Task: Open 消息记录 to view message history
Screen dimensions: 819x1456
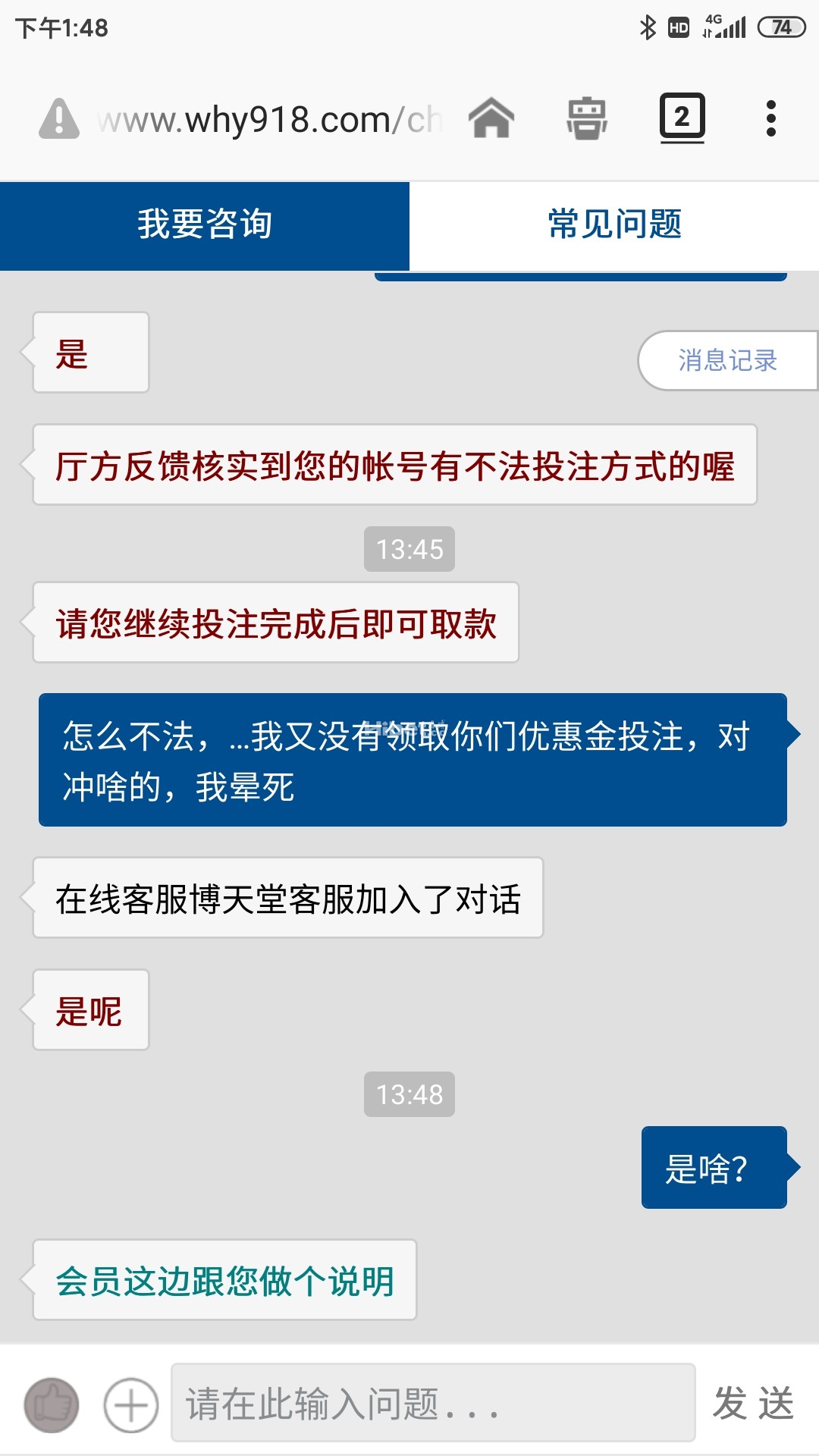Action: [x=726, y=361]
